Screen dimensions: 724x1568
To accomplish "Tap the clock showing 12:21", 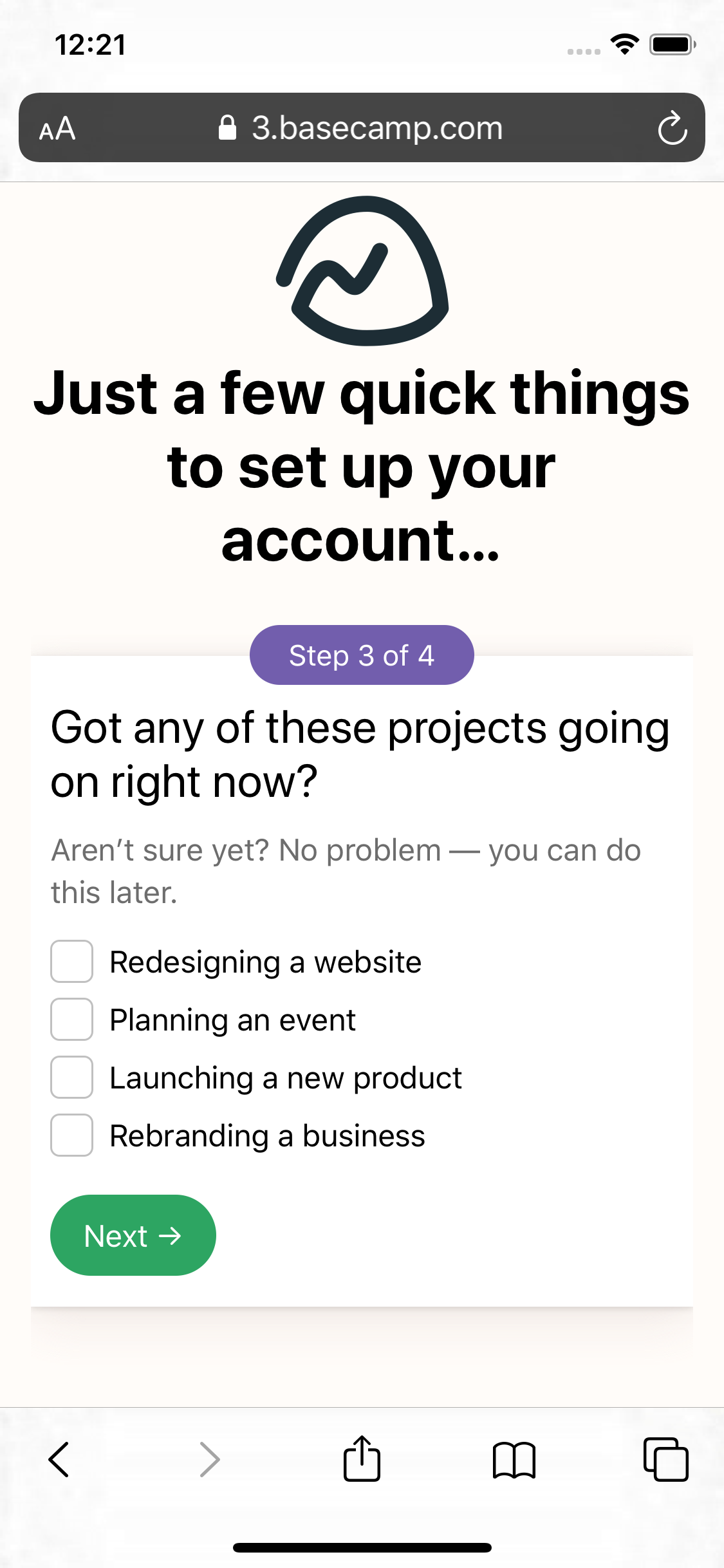I will pyautogui.click(x=90, y=45).
